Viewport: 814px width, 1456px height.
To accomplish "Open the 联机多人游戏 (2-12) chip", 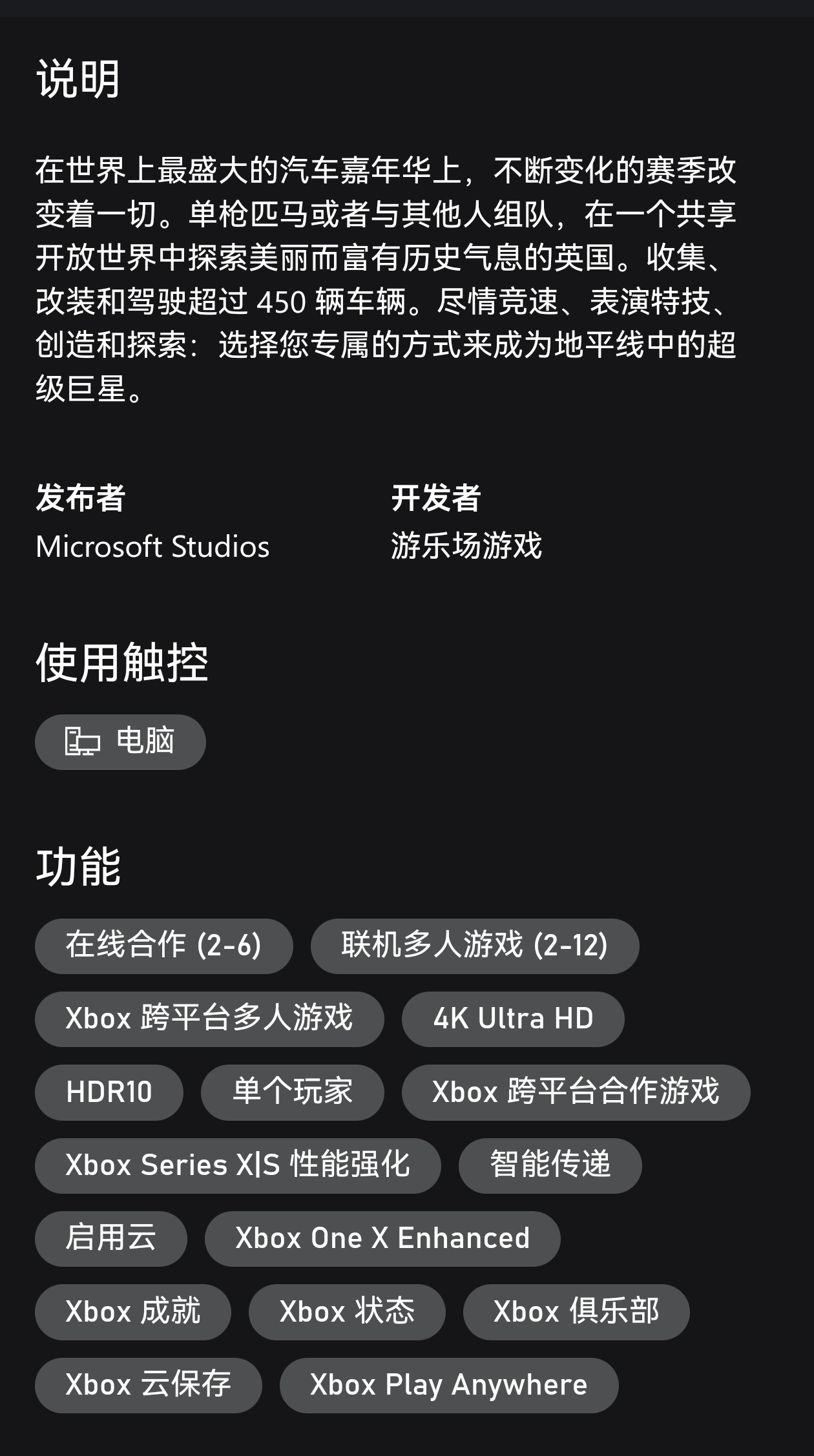I will (474, 946).
